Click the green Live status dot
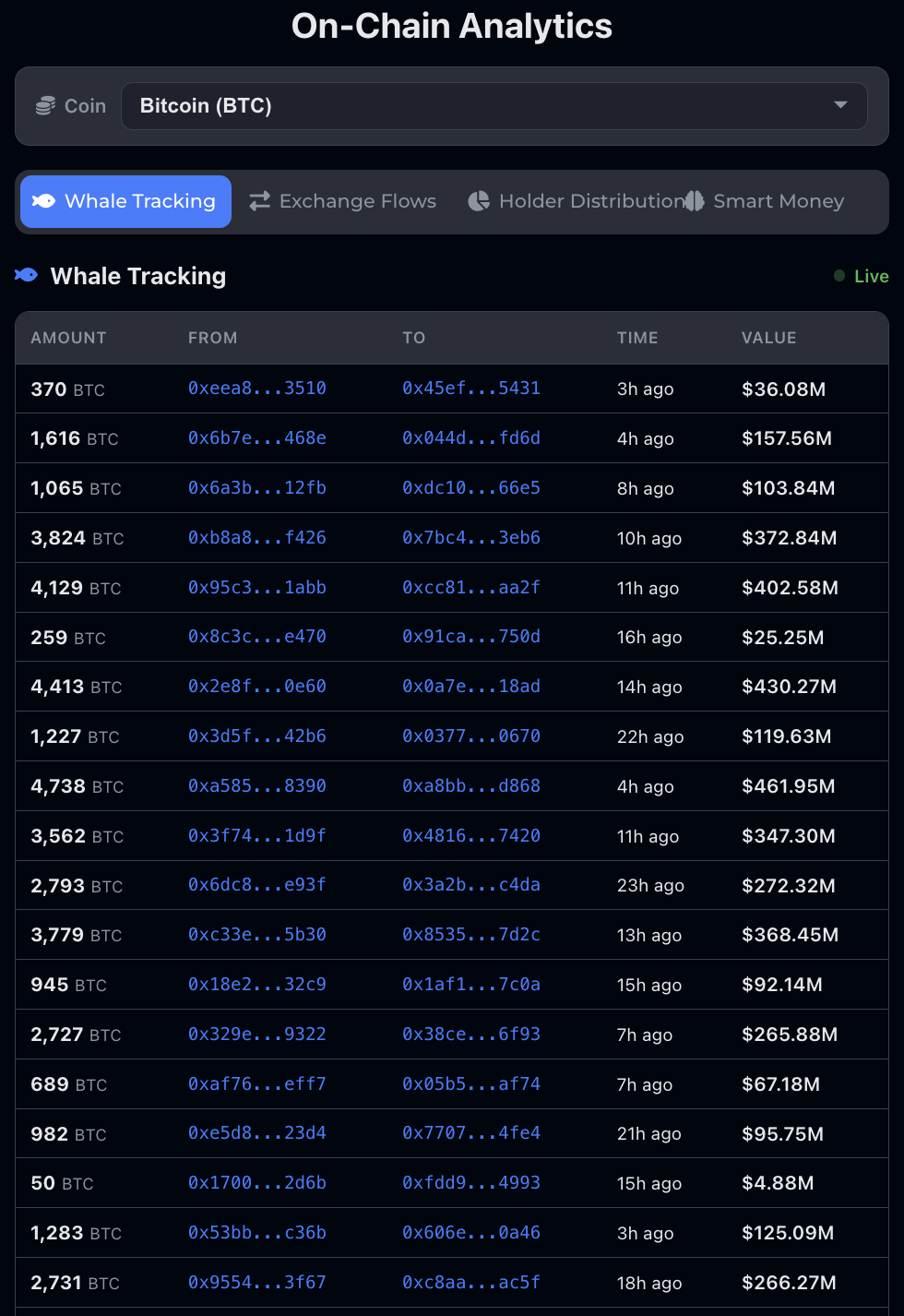 839,275
